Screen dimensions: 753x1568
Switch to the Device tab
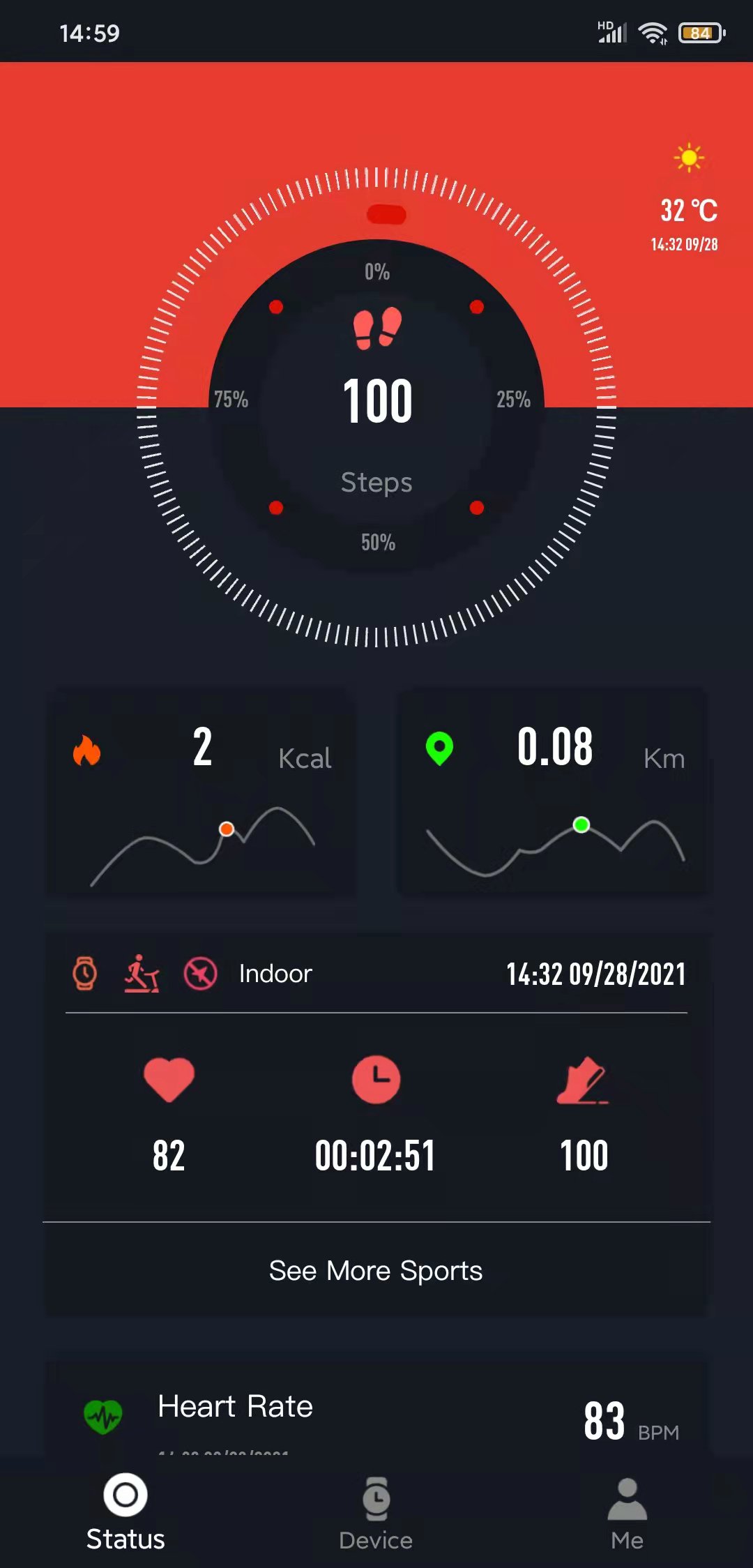[376, 1512]
